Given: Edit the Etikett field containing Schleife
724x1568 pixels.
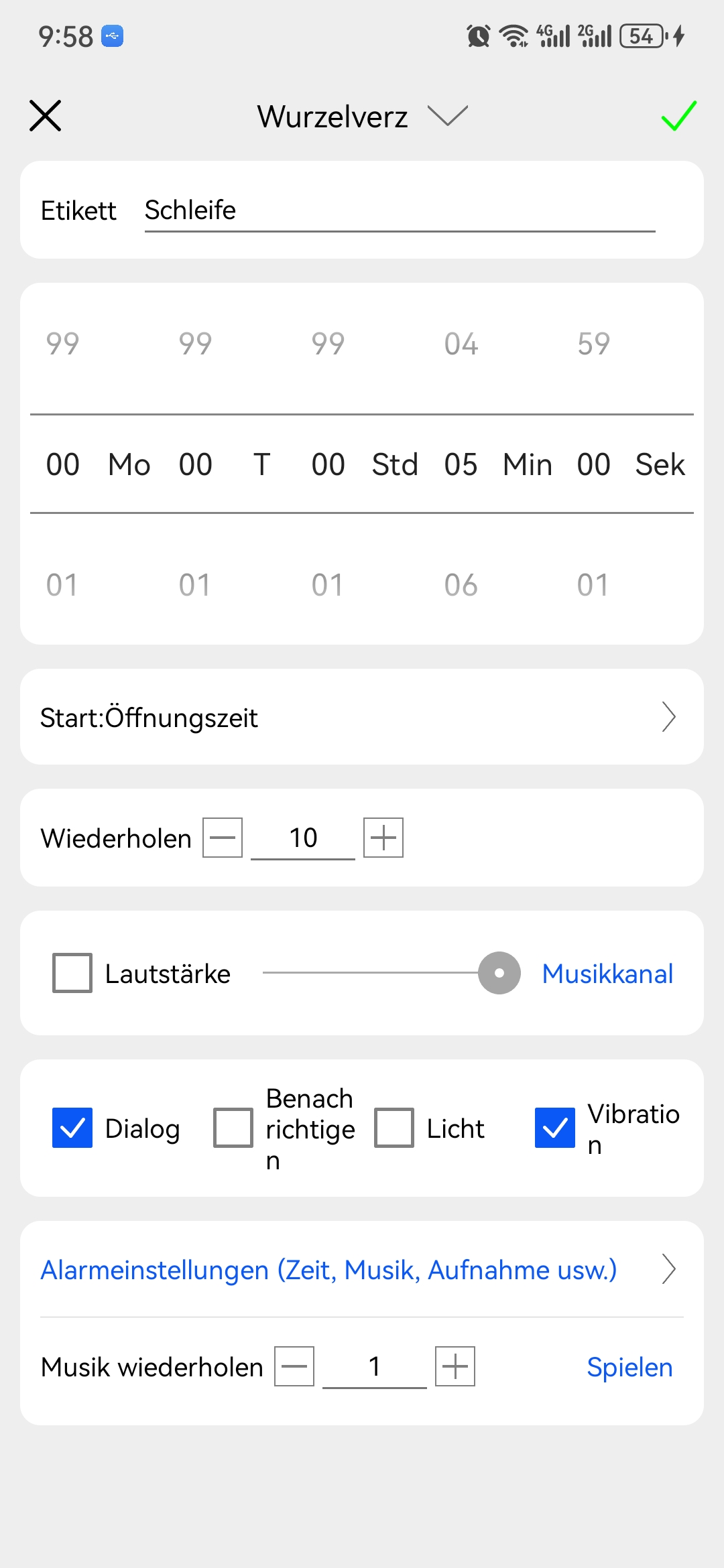Looking at the screenshot, I should pos(399,210).
